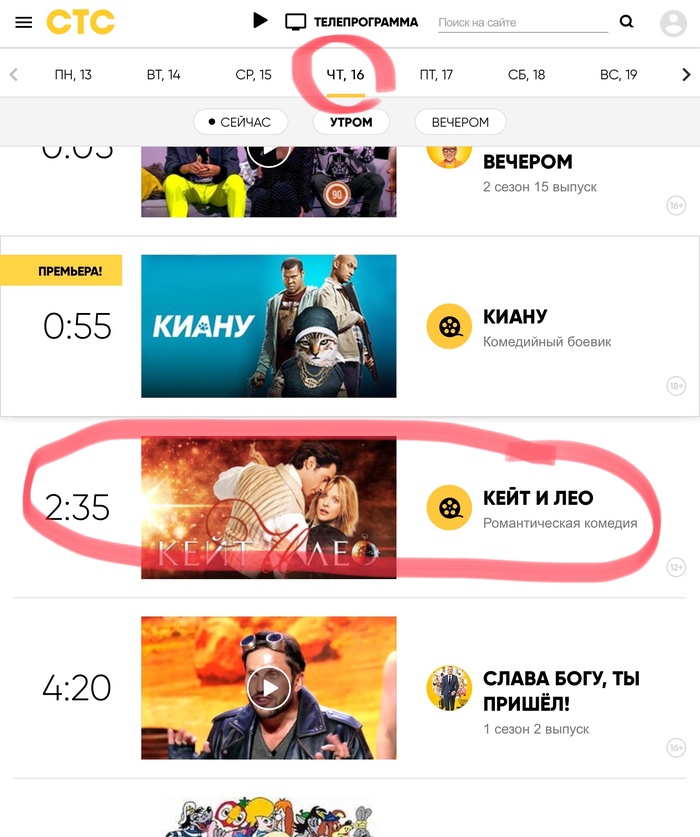The image size is (700, 837).
Task: Go to next week arrow
Action: (x=686, y=74)
